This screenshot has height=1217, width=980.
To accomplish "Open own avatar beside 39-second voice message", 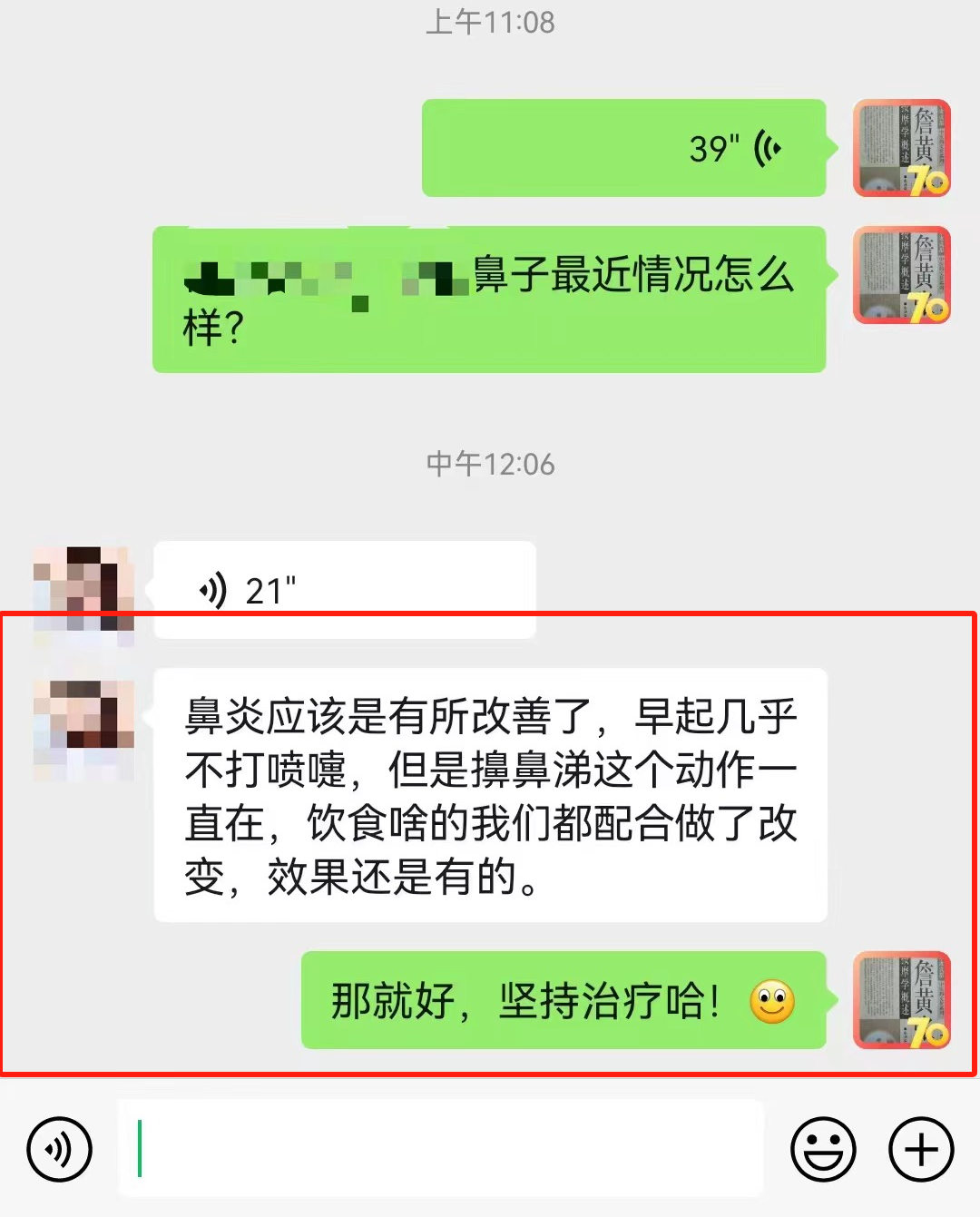I will pyautogui.click(x=902, y=148).
